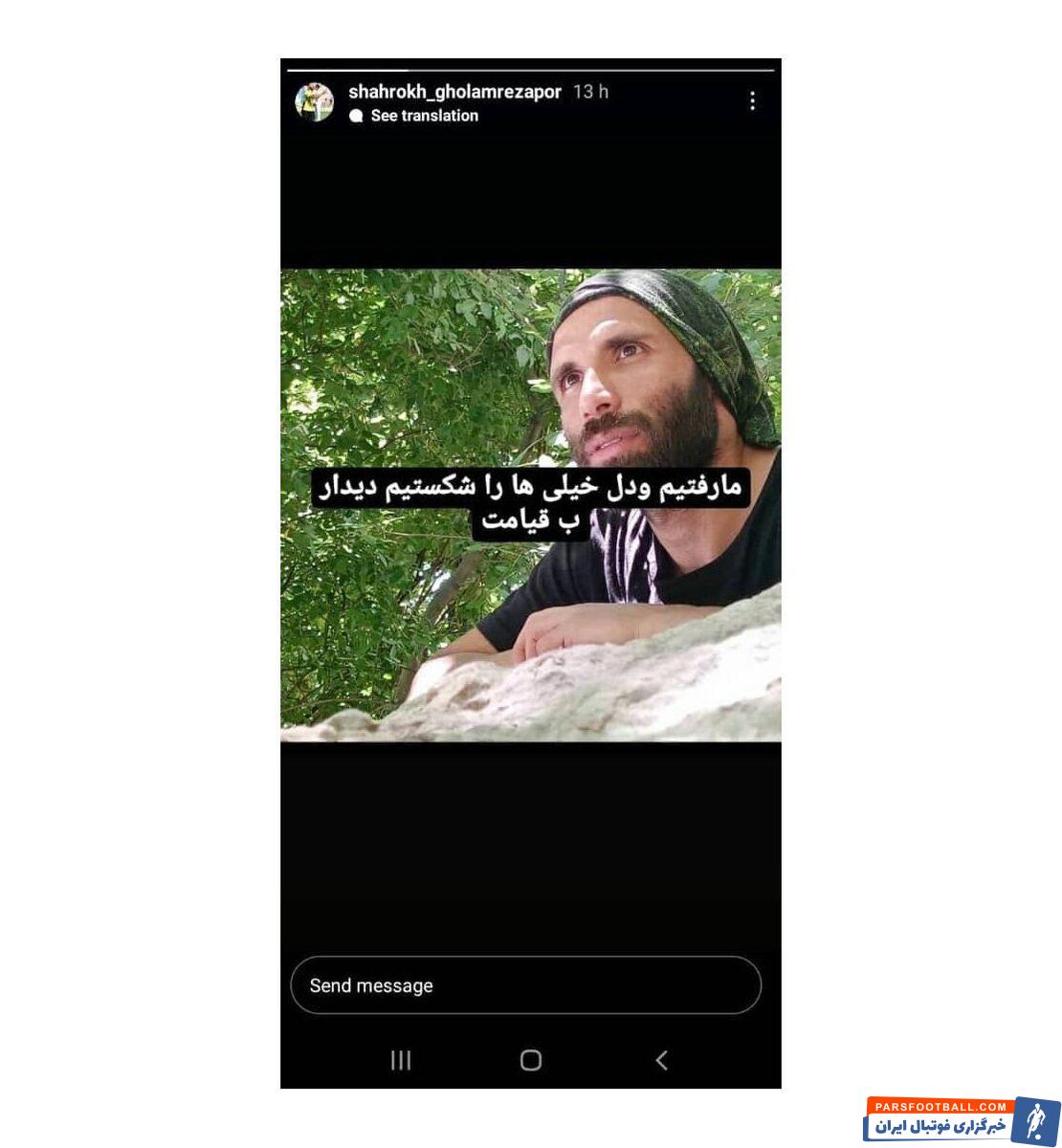Focus the Send message field
1062x1148 pixels.
525,985
